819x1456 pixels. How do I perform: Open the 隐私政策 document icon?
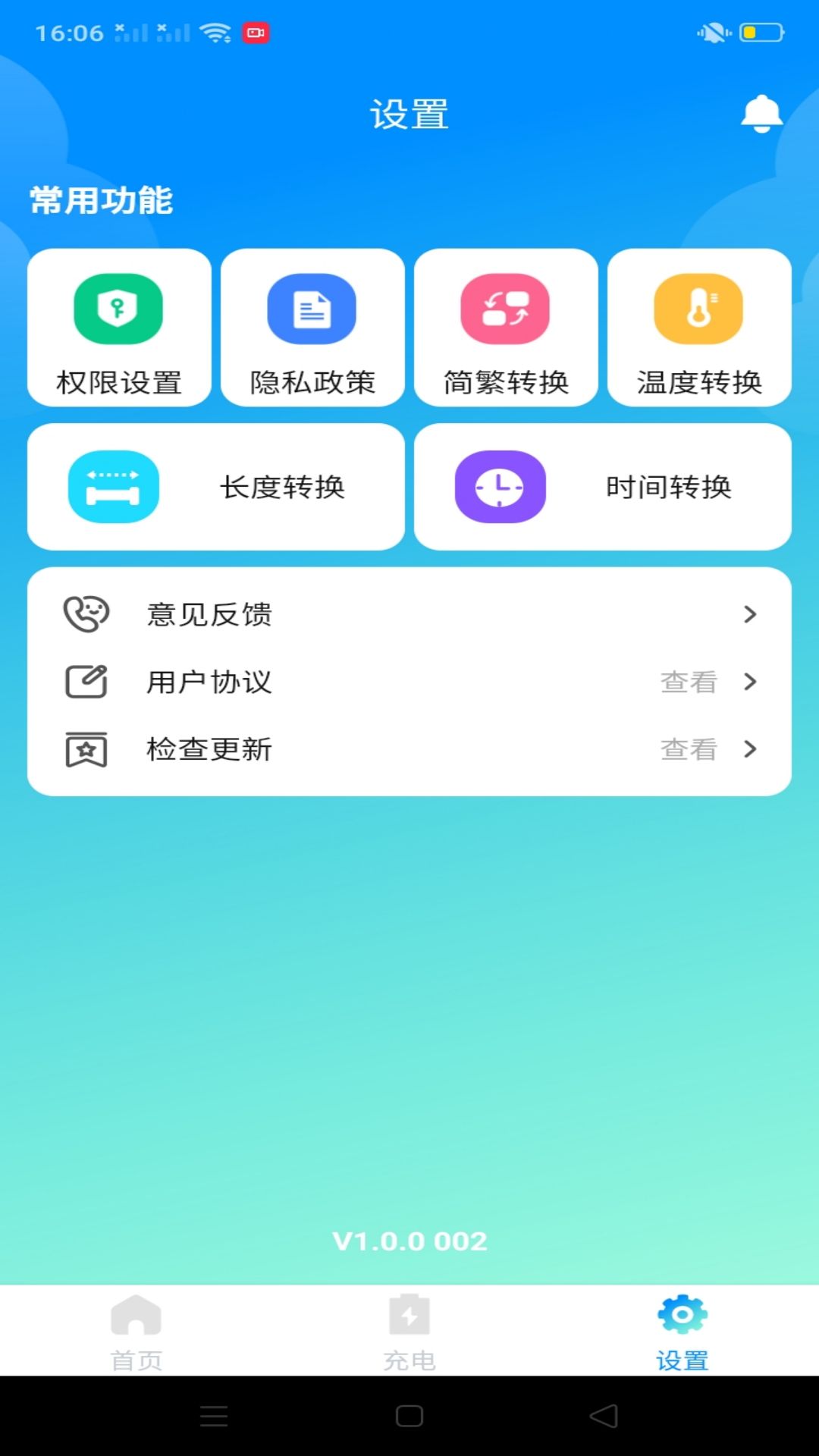click(x=312, y=309)
